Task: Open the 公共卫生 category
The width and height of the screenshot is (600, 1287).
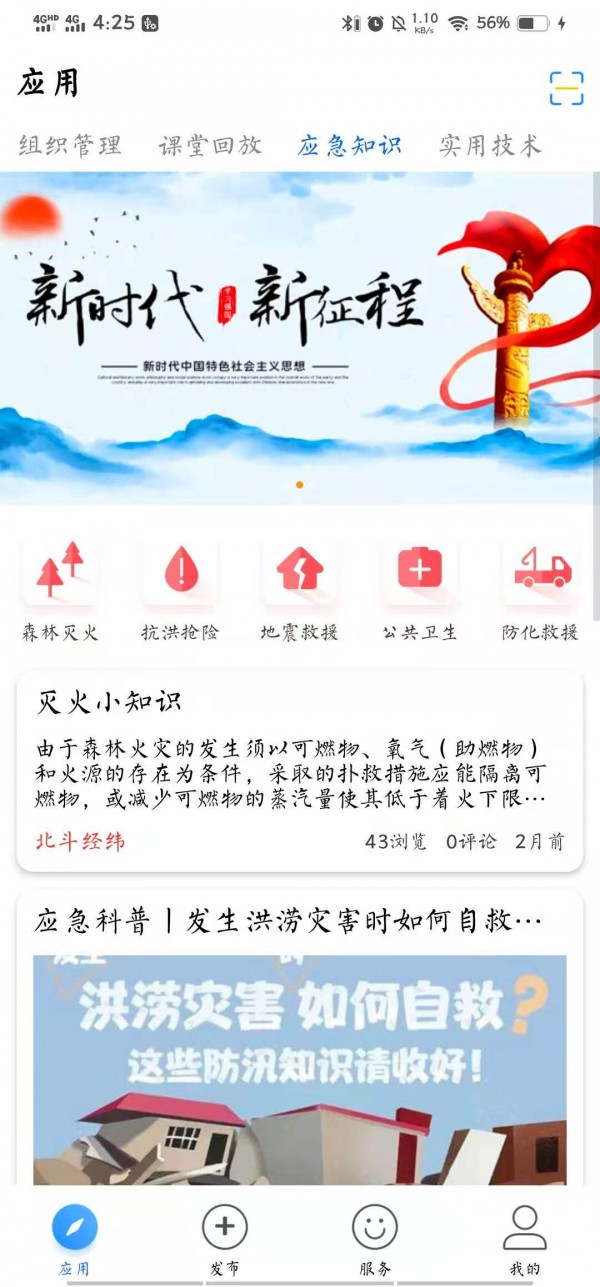Action: [x=420, y=592]
